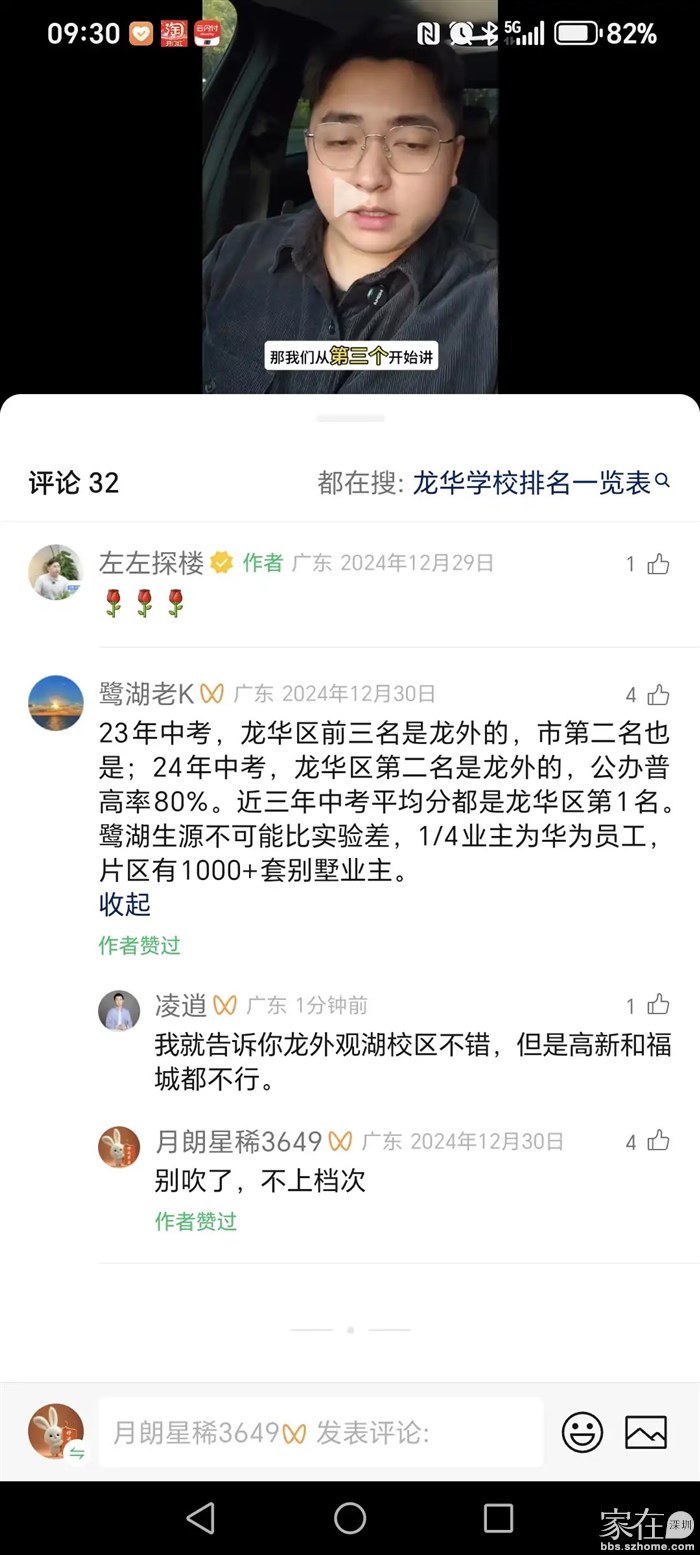Go back with system back button

(200, 1517)
